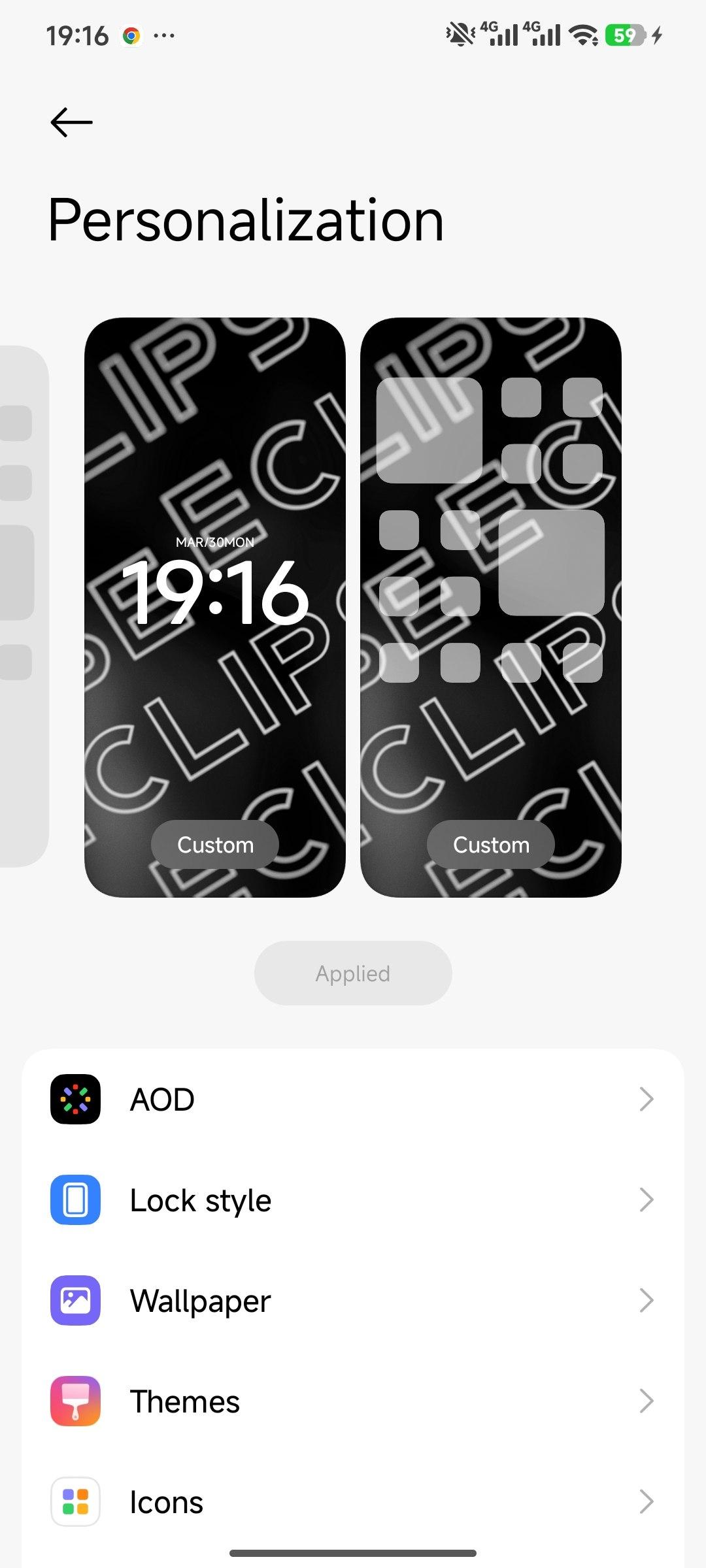Open Wallpaper settings
The width and height of the screenshot is (706, 1568).
coord(353,1301)
